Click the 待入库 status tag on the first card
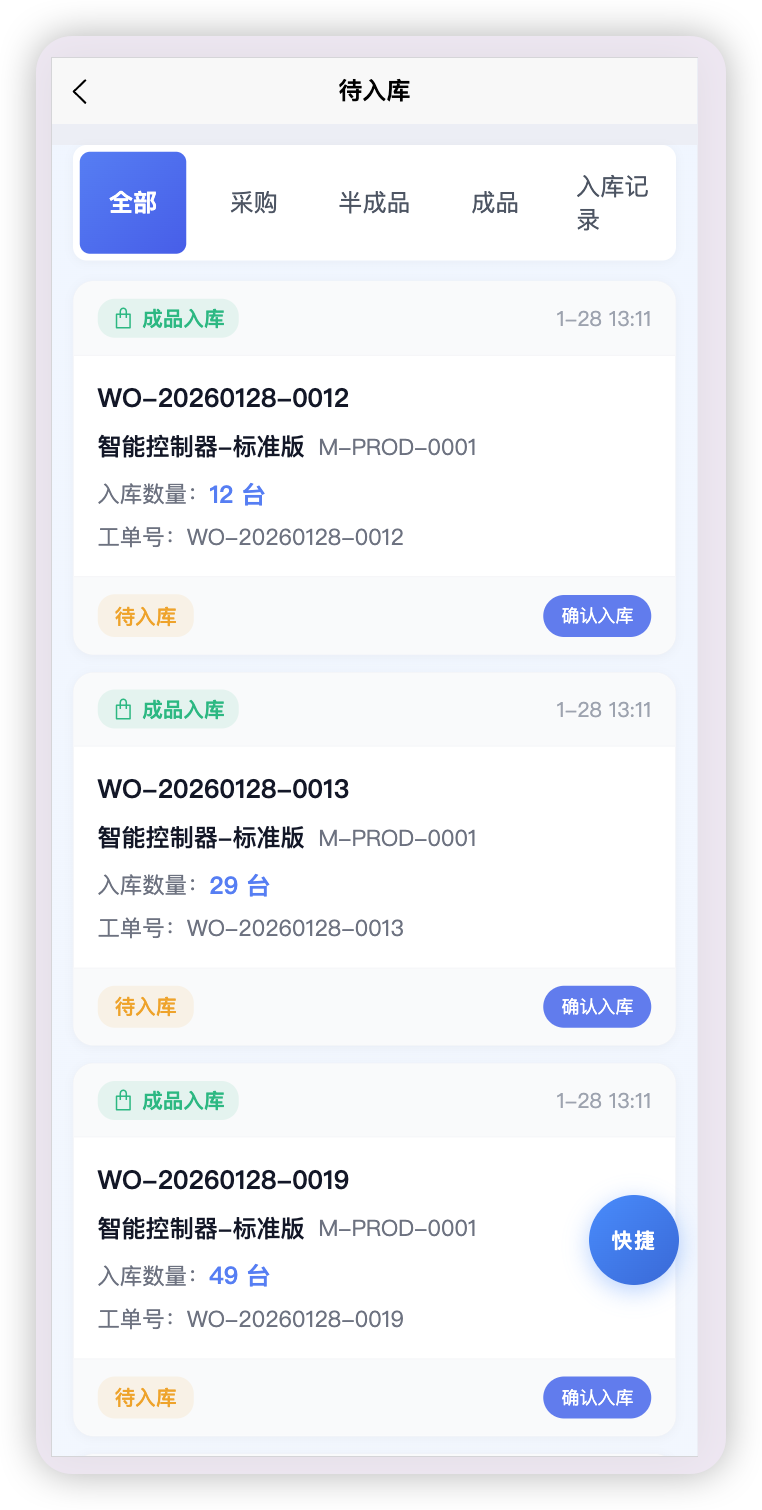The image size is (762, 1510). (x=145, y=616)
